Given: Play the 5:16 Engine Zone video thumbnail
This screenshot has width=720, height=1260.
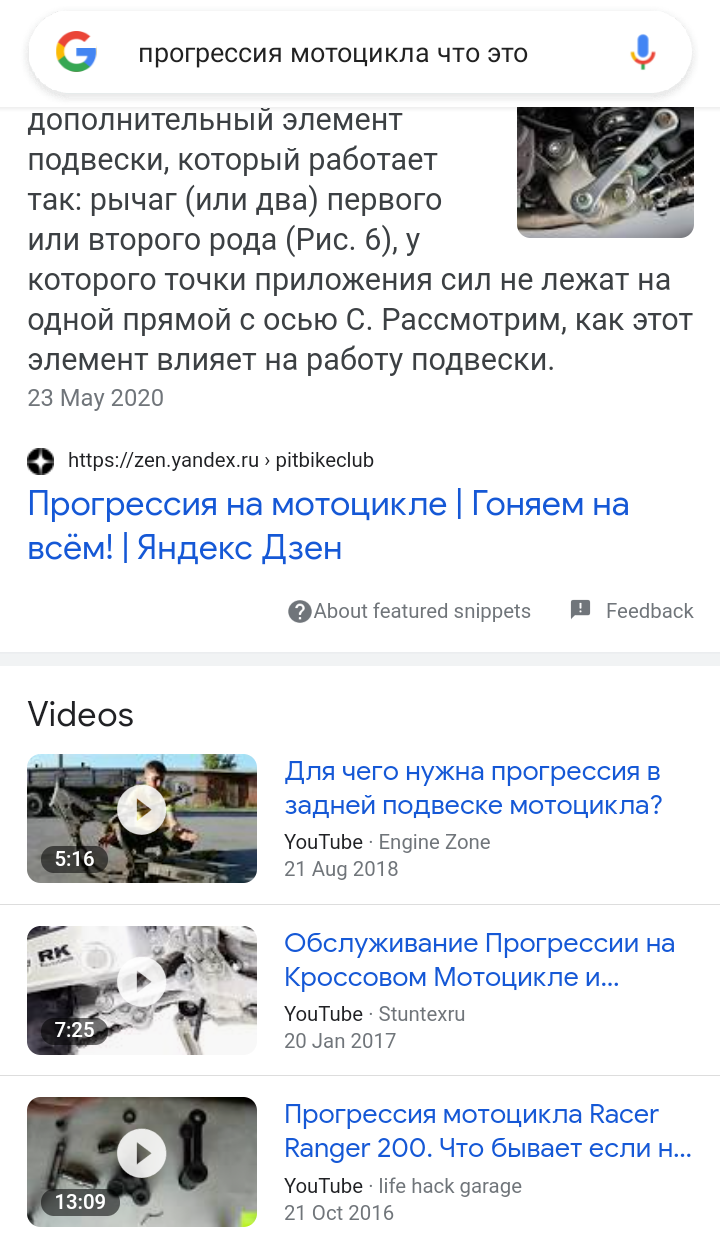Looking at the screenshot, I should tap(142, 818).
